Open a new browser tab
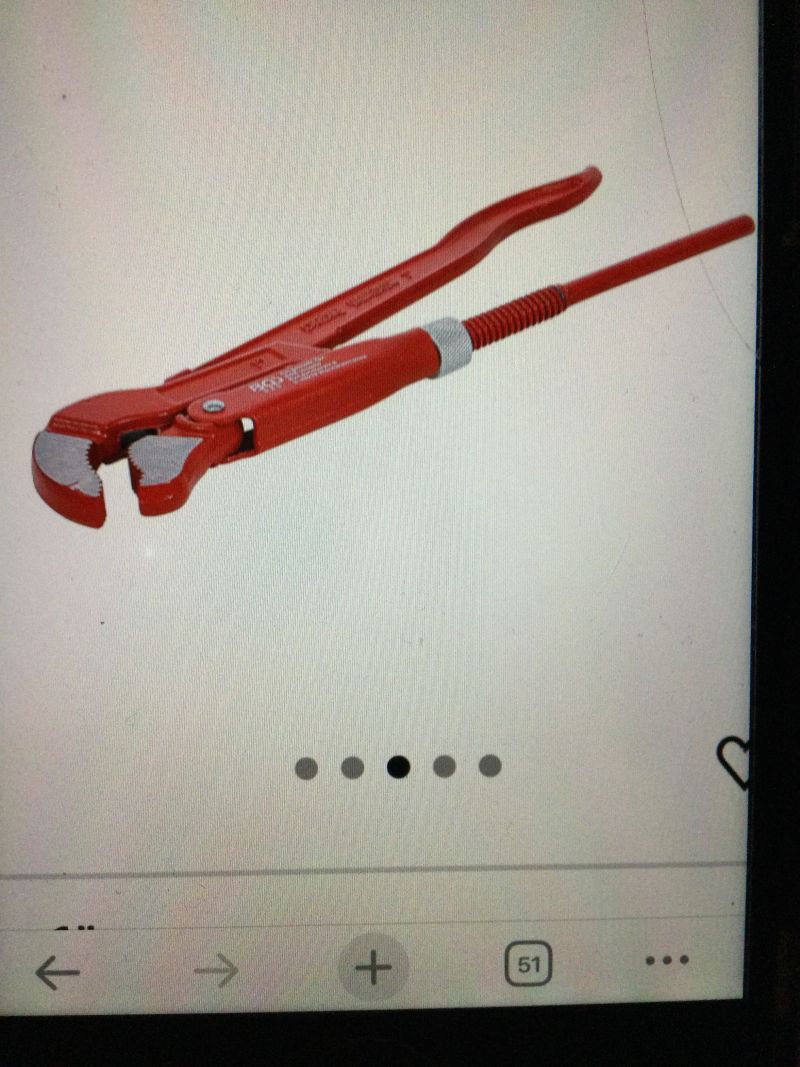The width and height of the screenshot is (800, 1067). (x=373, y=968)
